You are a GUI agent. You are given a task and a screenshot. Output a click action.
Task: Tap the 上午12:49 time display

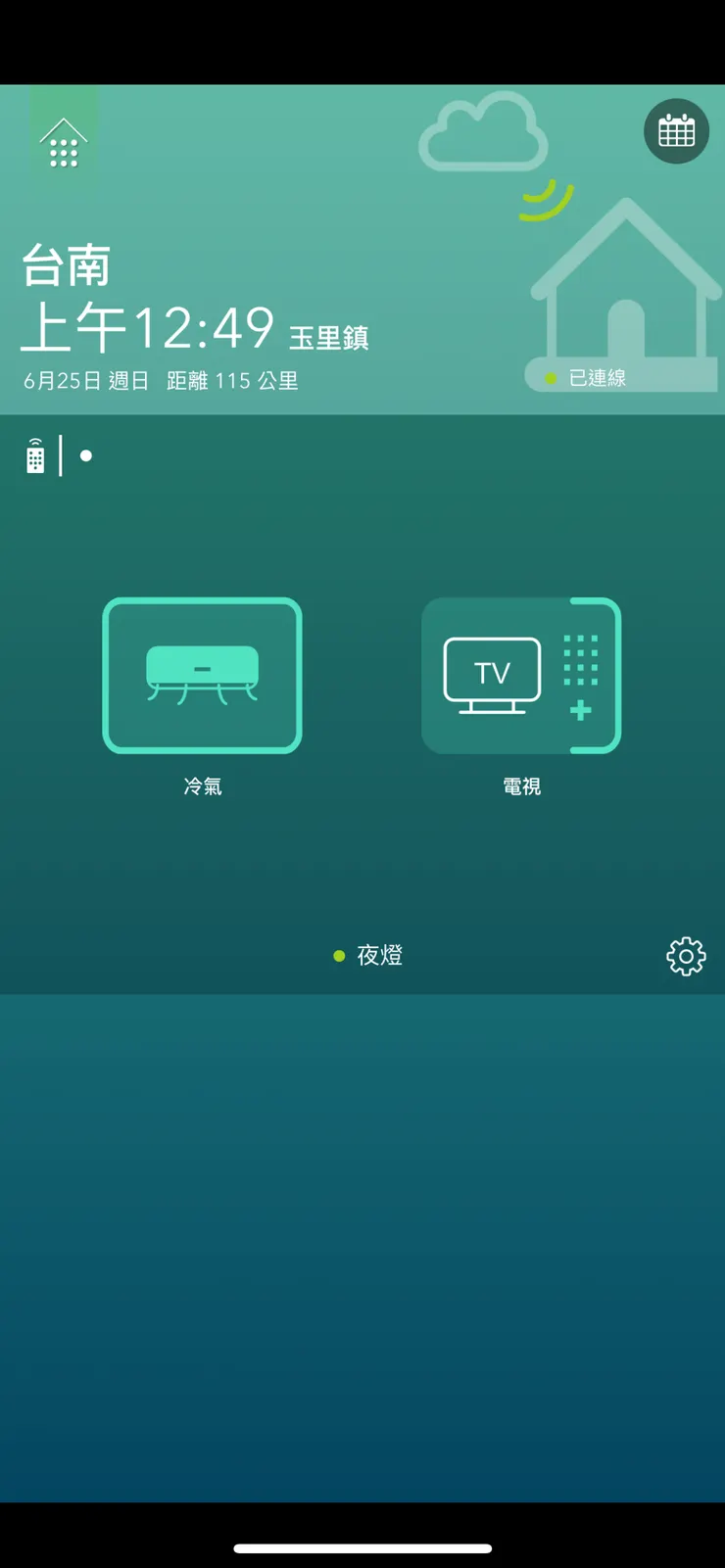point(147,326)
